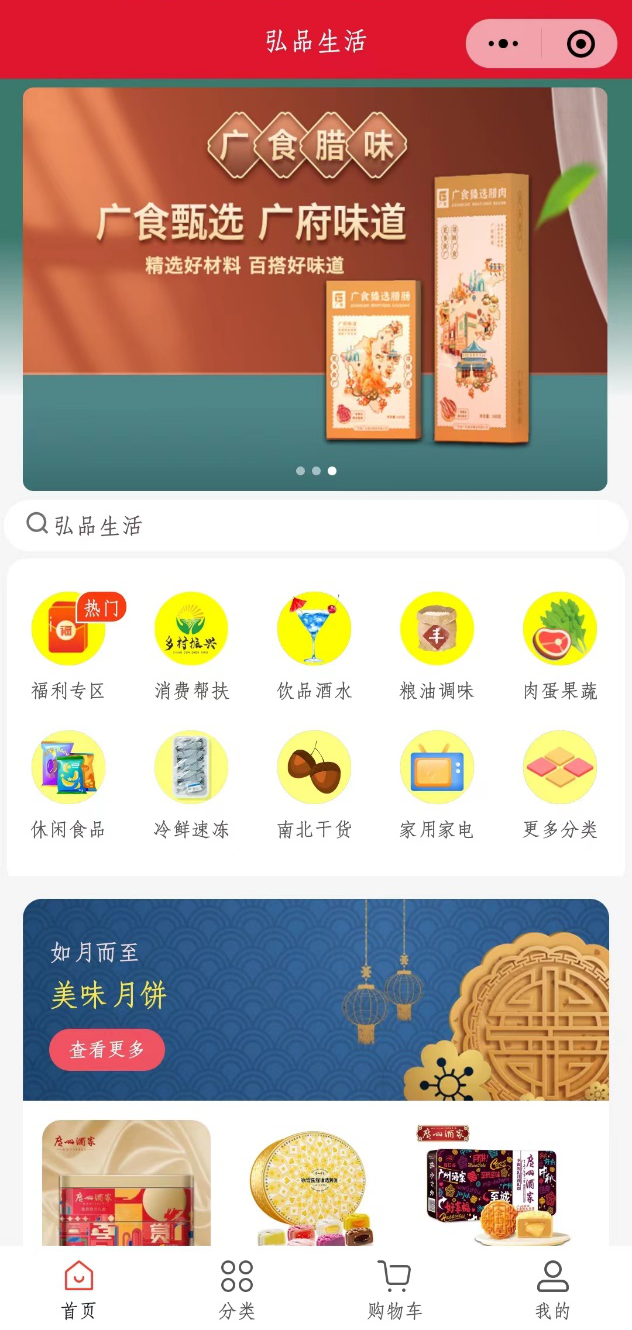Browse the 粮油调味 category
Image resolution: width=632 pixels, height=1330 pixels.
point(437,646)
